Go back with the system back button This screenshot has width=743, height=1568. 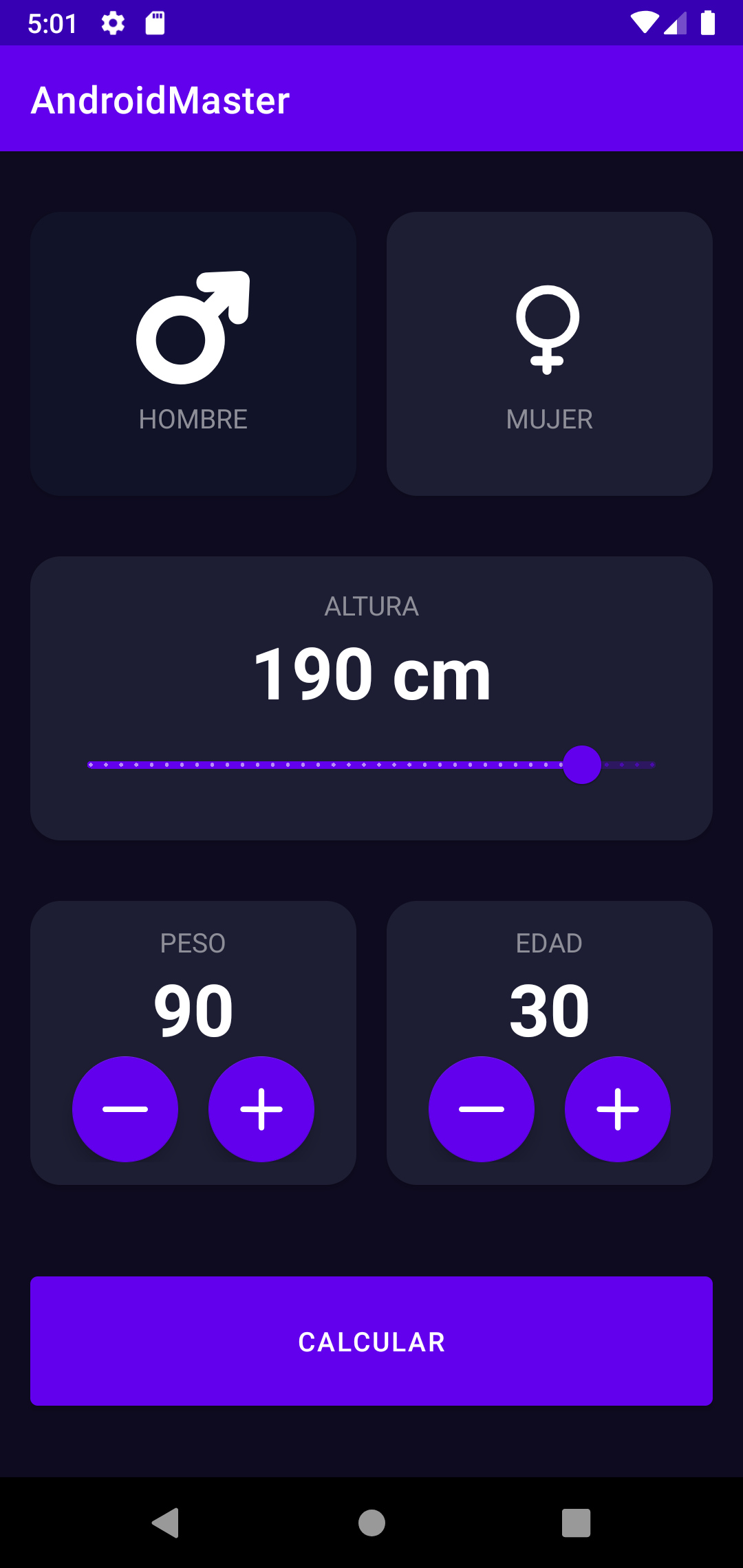[165, 1523]
